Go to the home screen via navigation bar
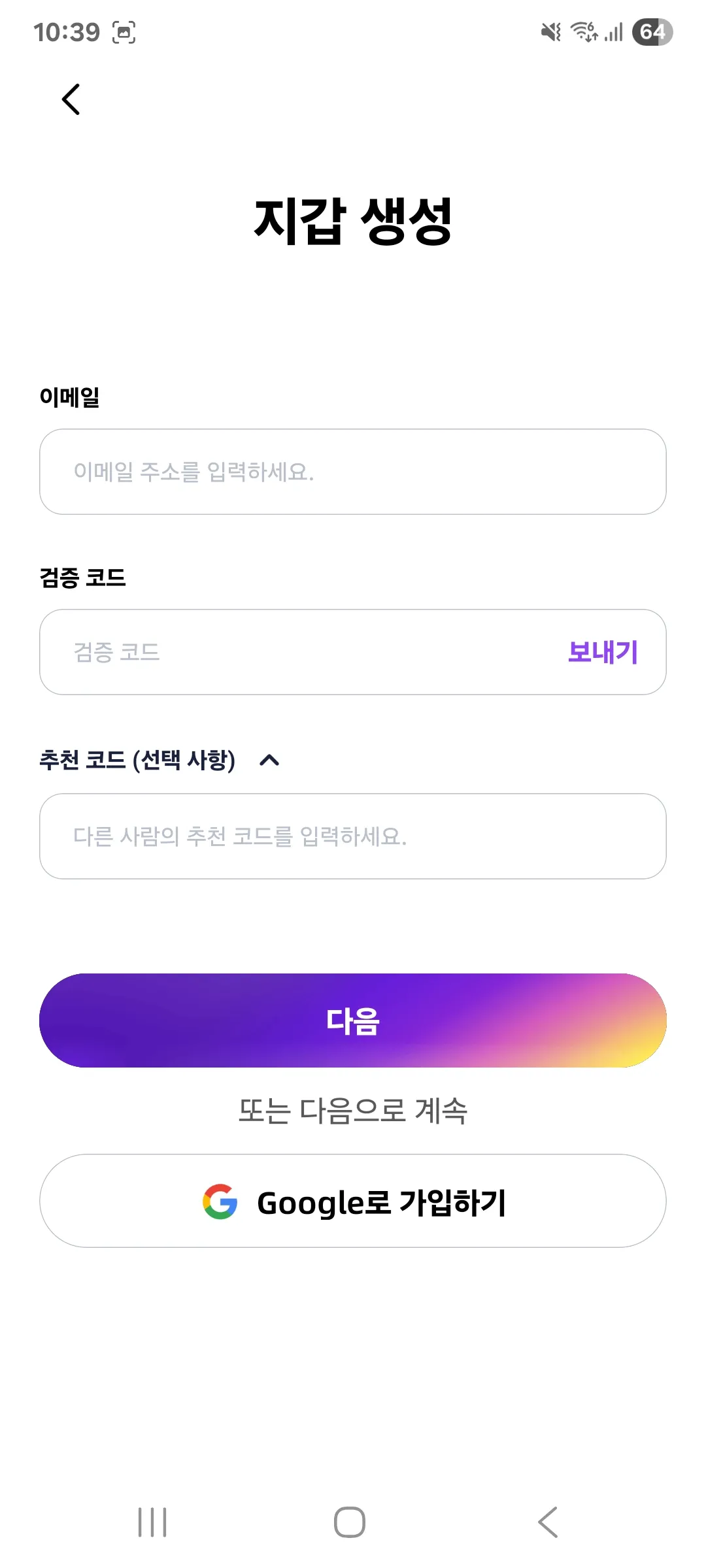The height and width of the screenshot is (1568, 706). pos(350,1522)
